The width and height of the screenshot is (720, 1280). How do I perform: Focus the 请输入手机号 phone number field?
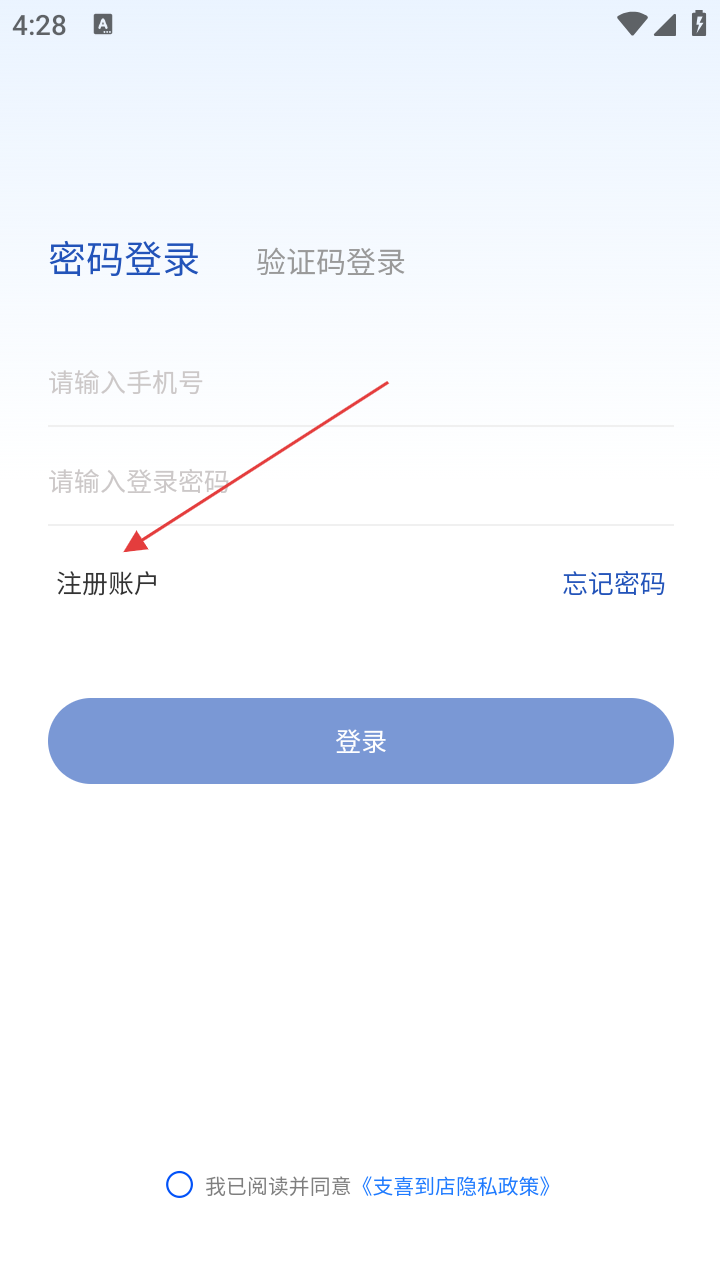(x=361, y=383)
